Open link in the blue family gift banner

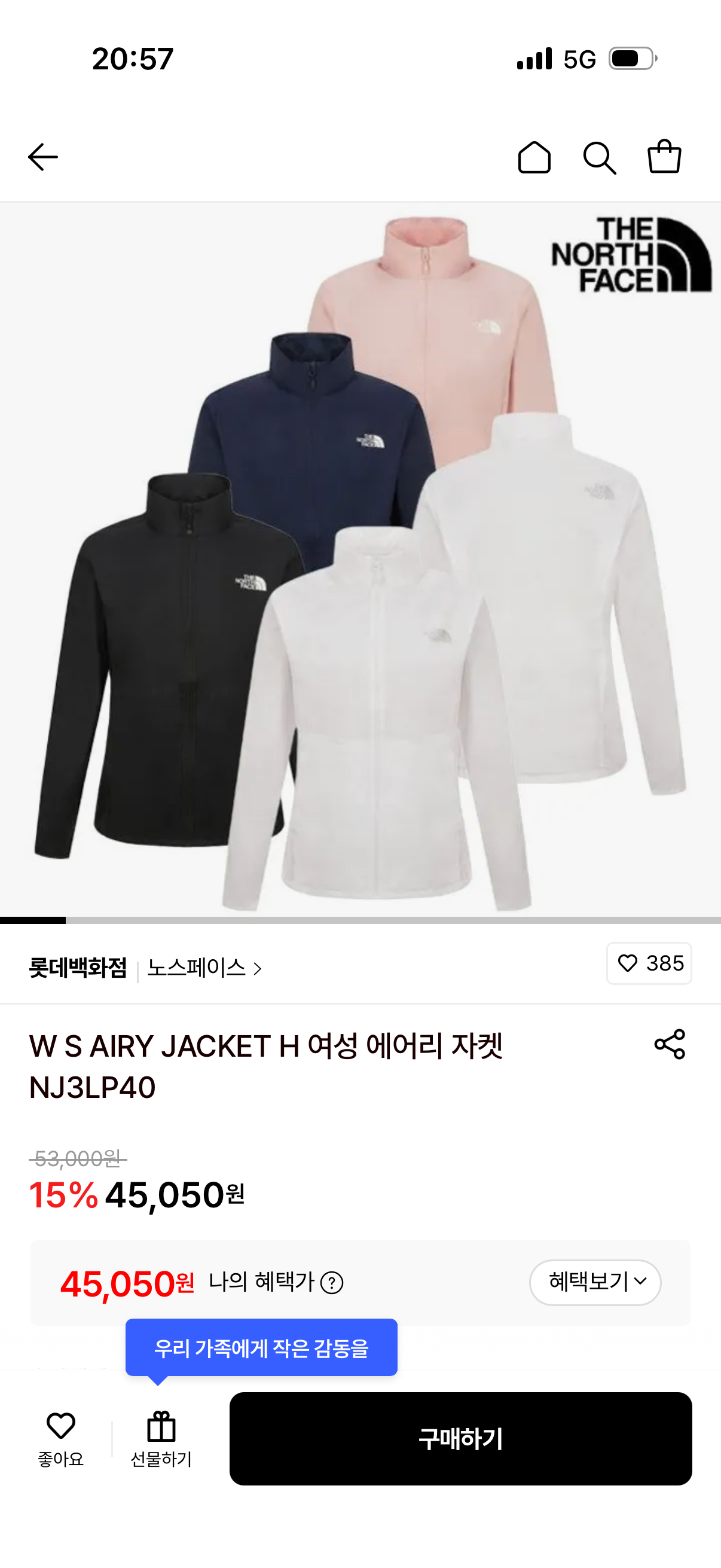coord(262,1348)
